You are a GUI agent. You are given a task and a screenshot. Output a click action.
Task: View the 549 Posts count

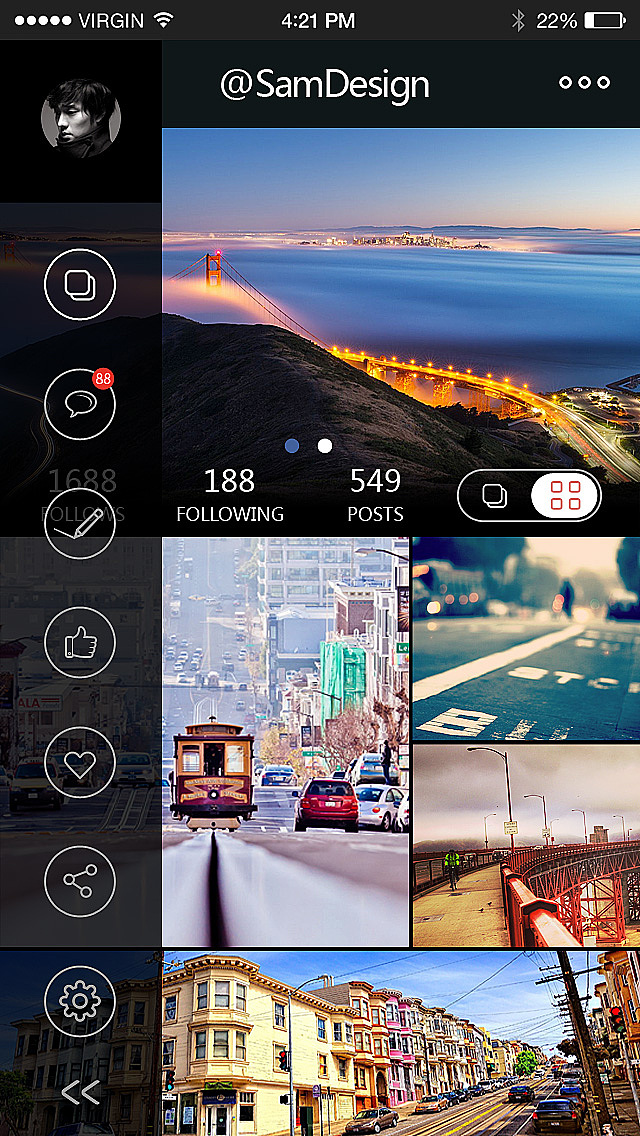tap(375, 496)
